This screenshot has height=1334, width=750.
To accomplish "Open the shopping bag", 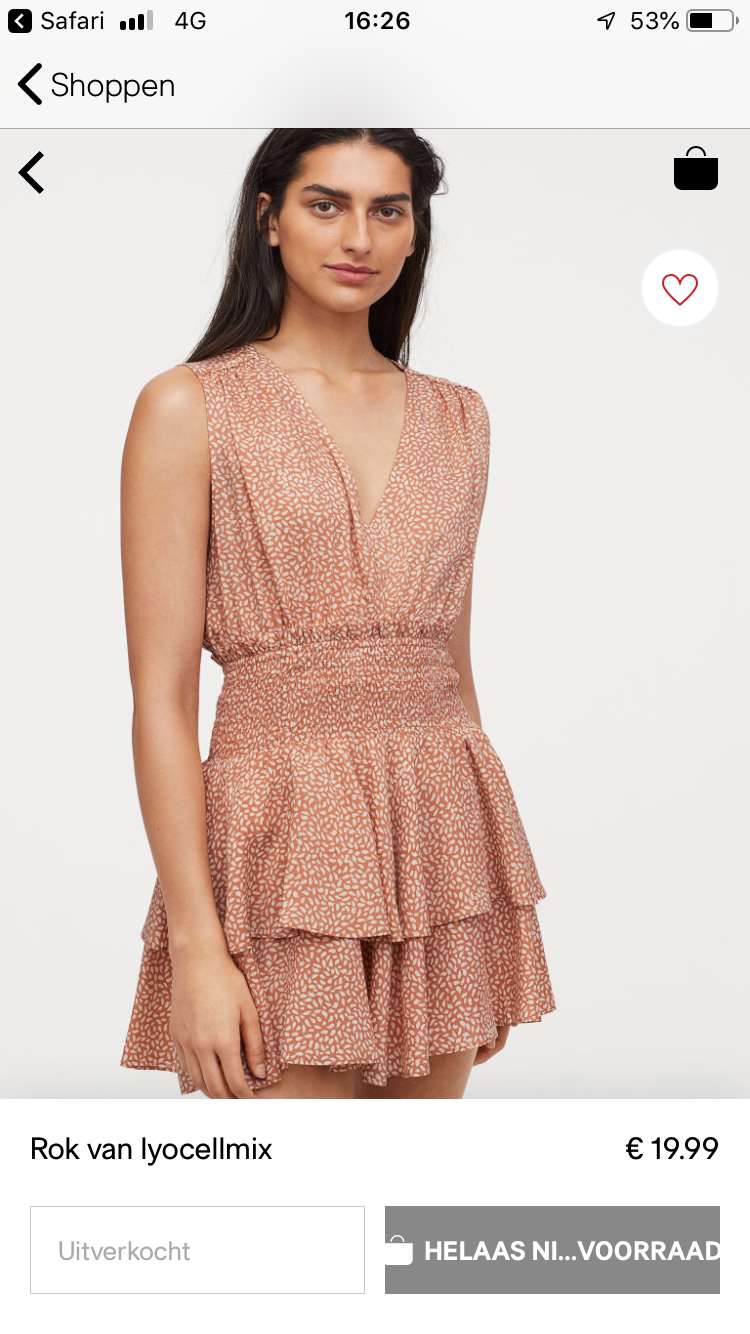I will point(696,169).
